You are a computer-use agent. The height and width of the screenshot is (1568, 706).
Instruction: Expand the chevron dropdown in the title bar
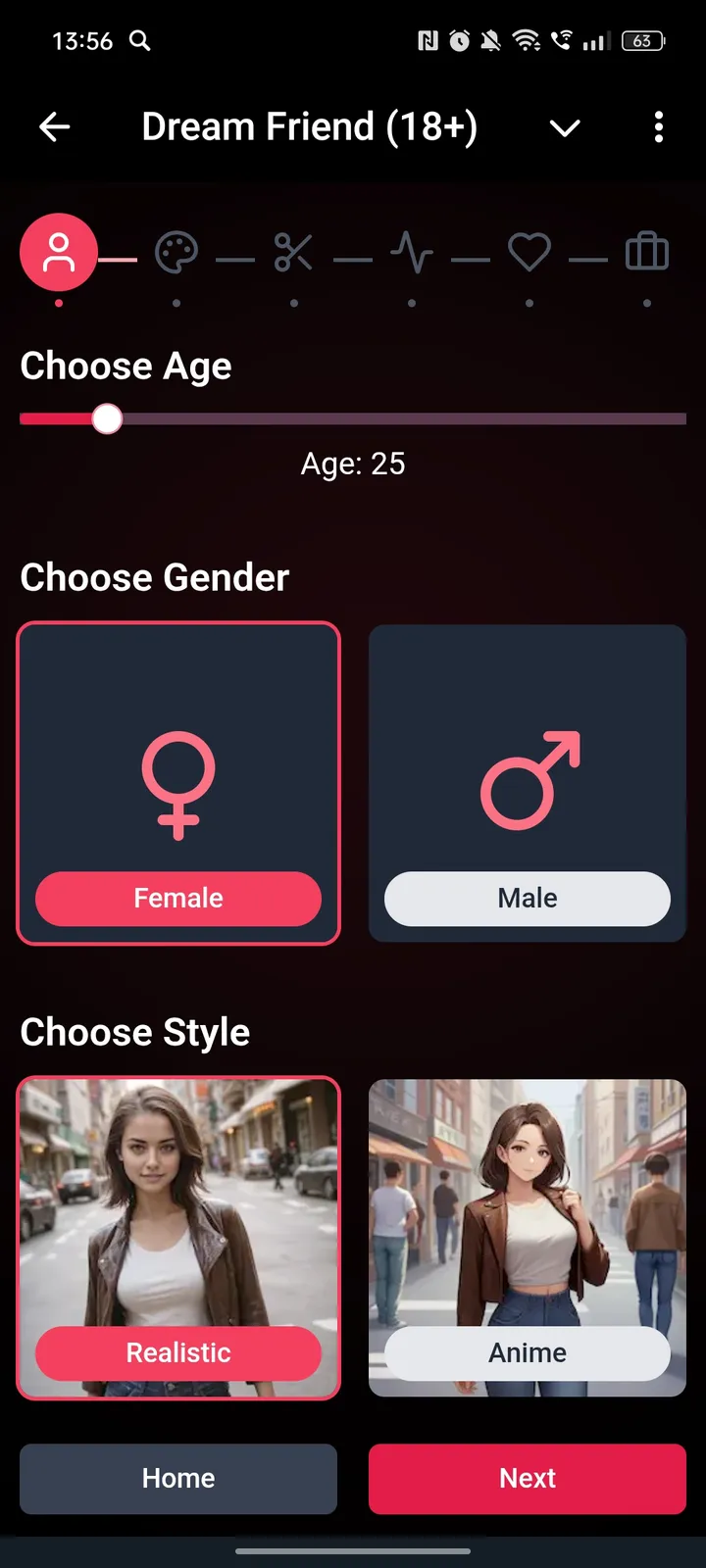[x=565, y=127]
